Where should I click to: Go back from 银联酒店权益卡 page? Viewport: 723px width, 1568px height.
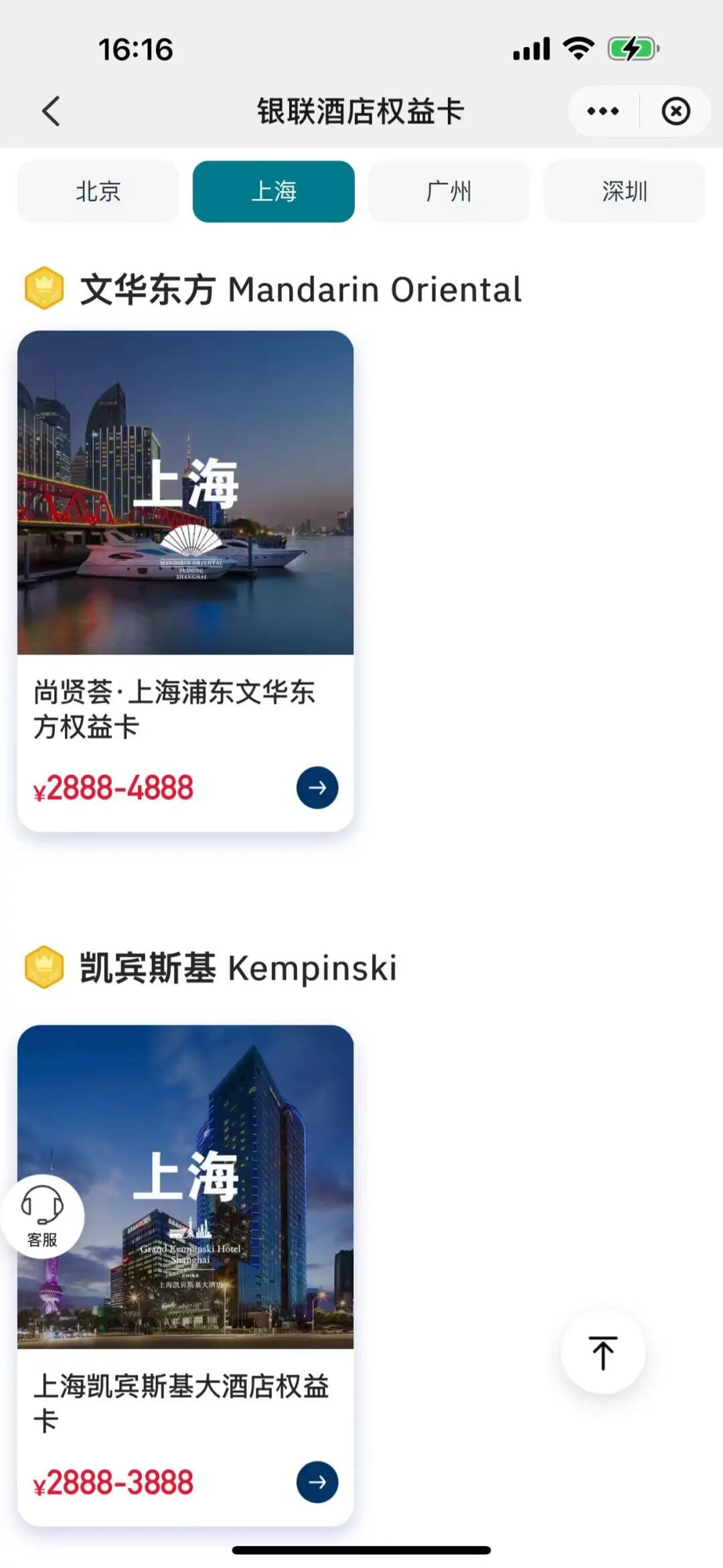pyautogui.click(x=51, y=111)
